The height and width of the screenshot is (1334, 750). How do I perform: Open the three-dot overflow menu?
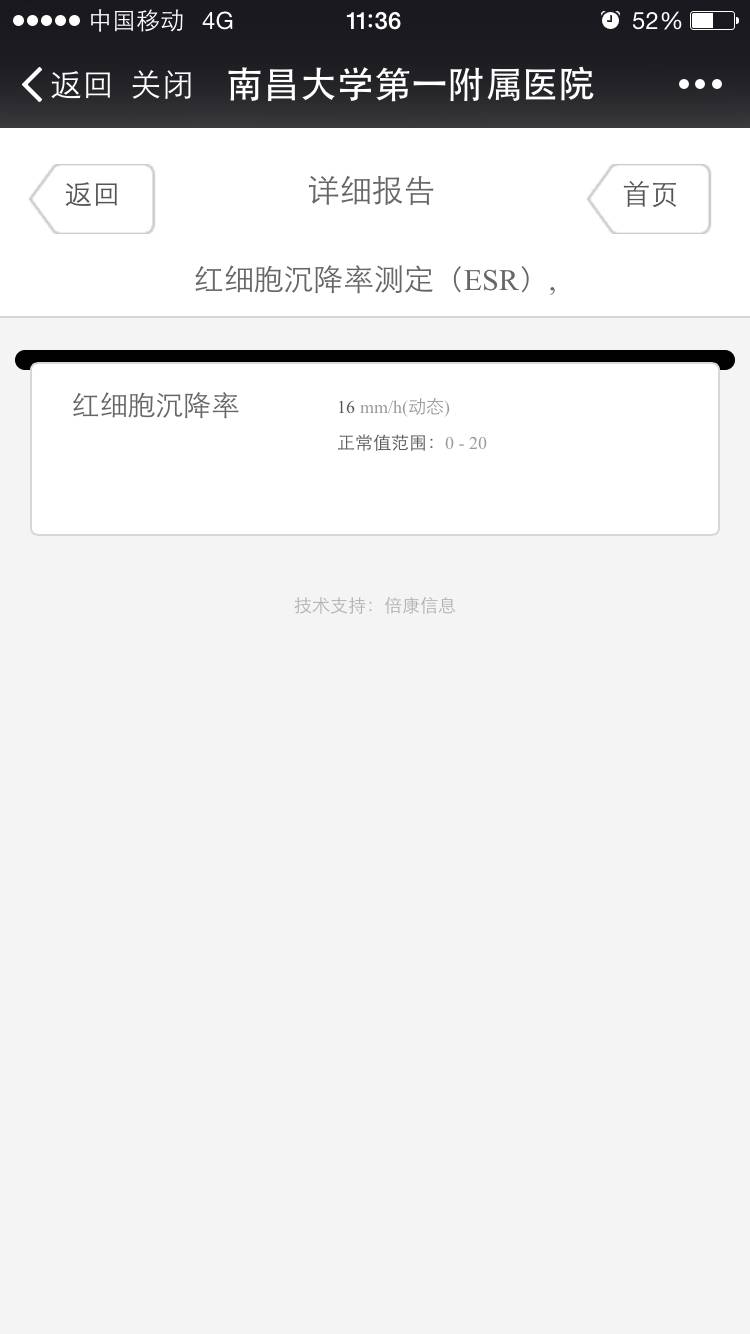pos(700,85)
